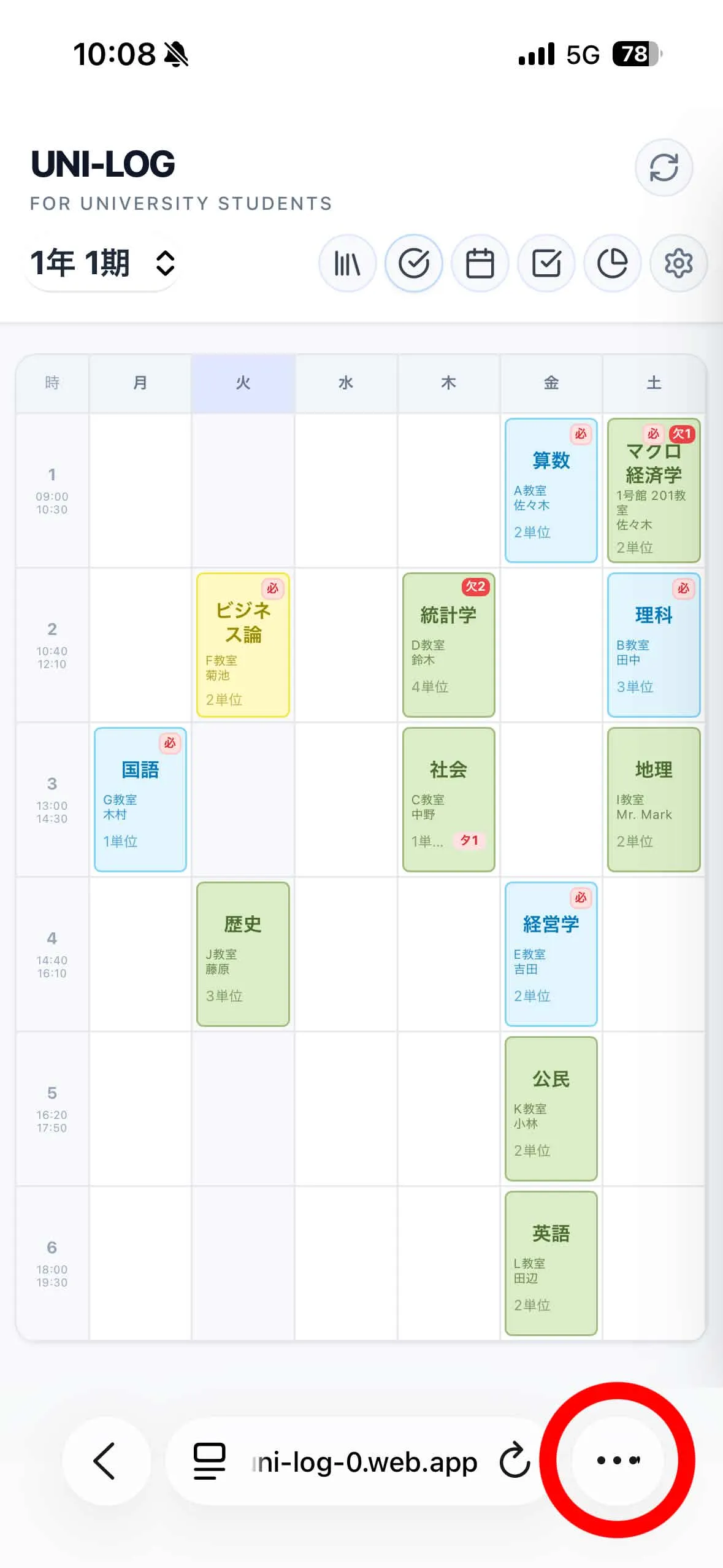Open the library books icon
Screen dimensions: 723x1568
pyautogui.click(x=347, y=264)
